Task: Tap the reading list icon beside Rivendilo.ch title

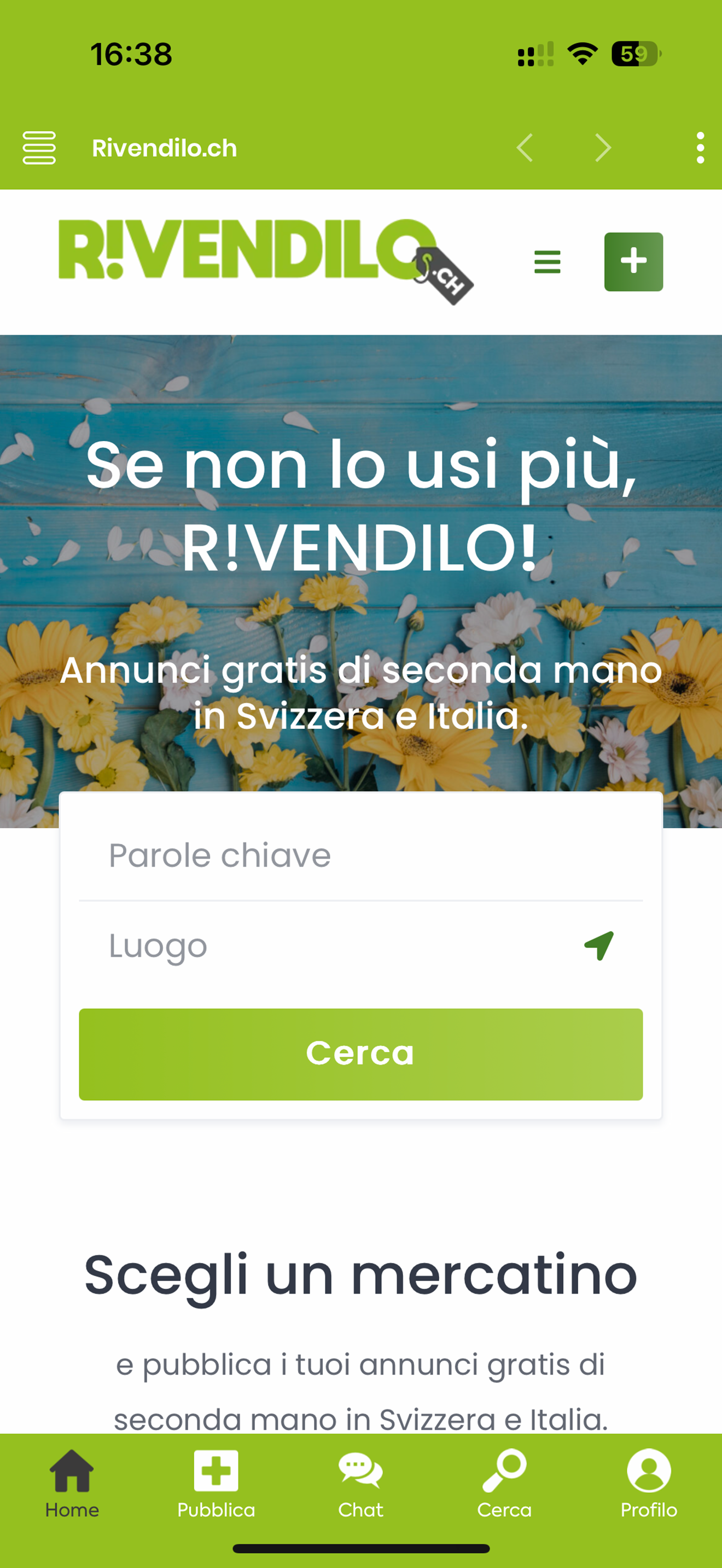Action: (39, 147)
